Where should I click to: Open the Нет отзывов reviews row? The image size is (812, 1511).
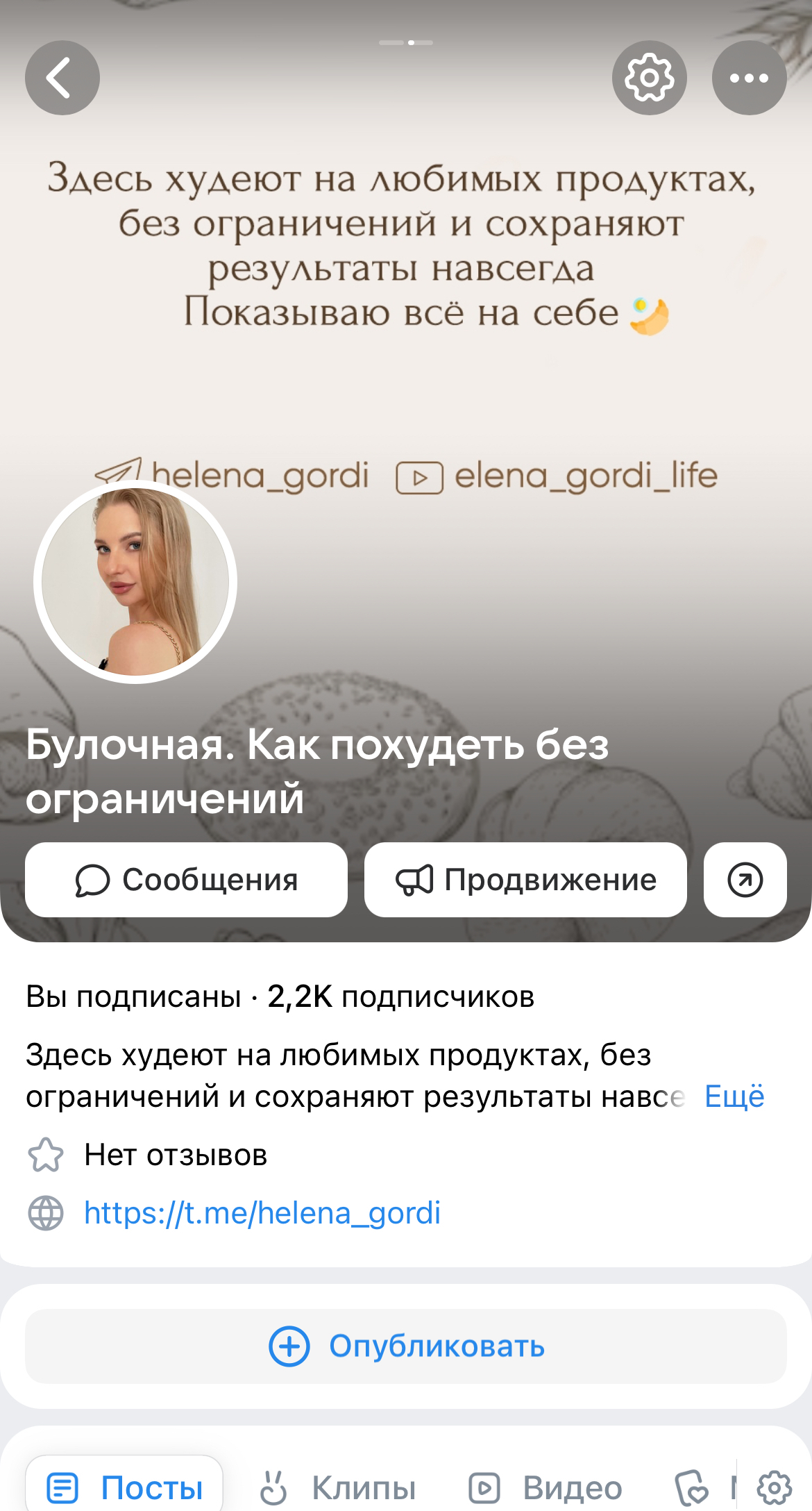coord(175,1155)
